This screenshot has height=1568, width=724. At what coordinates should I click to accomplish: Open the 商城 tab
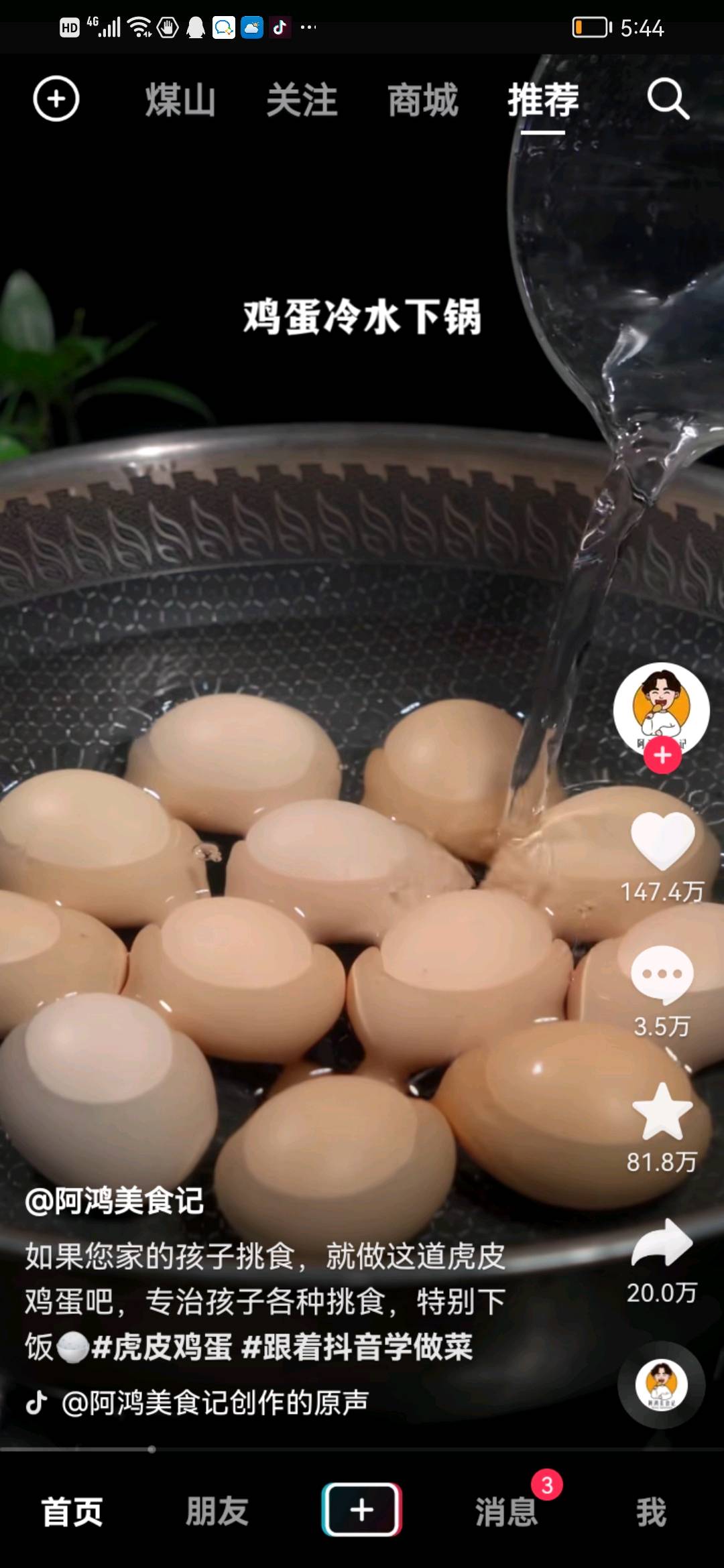coord(423,101)
